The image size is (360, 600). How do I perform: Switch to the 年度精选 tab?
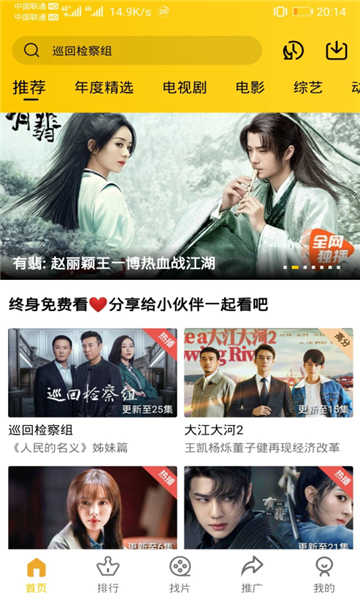104,88
